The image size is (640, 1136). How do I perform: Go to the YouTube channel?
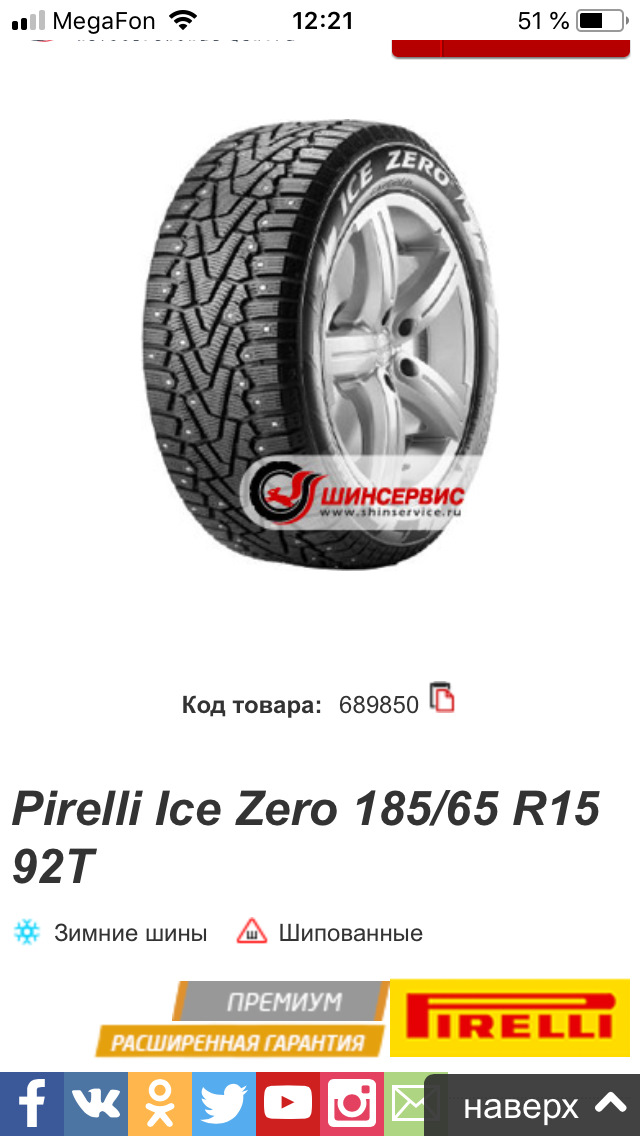pyautogui.click(x=288, y=1104)
